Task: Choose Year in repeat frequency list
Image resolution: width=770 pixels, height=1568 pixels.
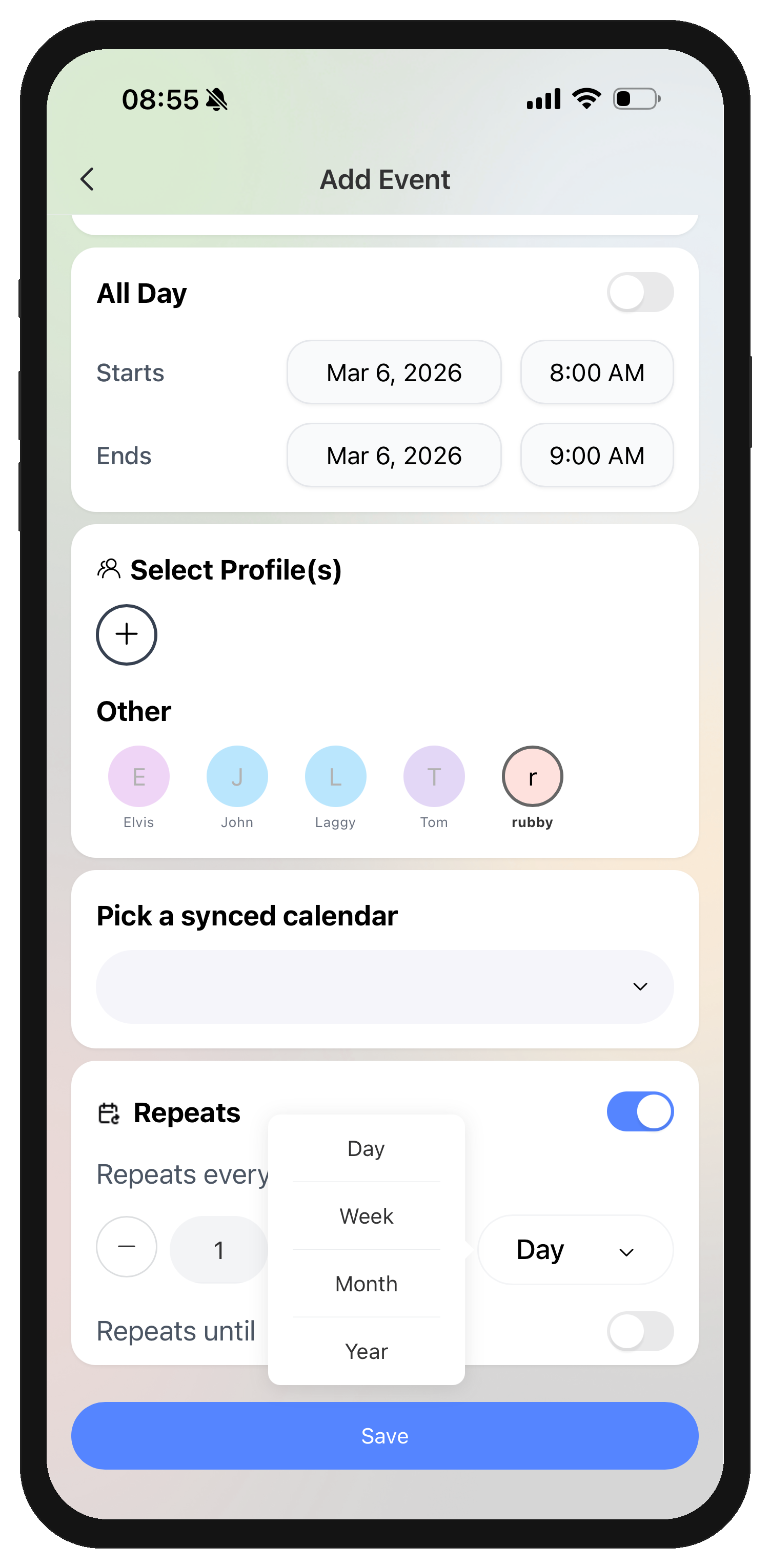Action: pyautogui.click(x=366, y=1351)
